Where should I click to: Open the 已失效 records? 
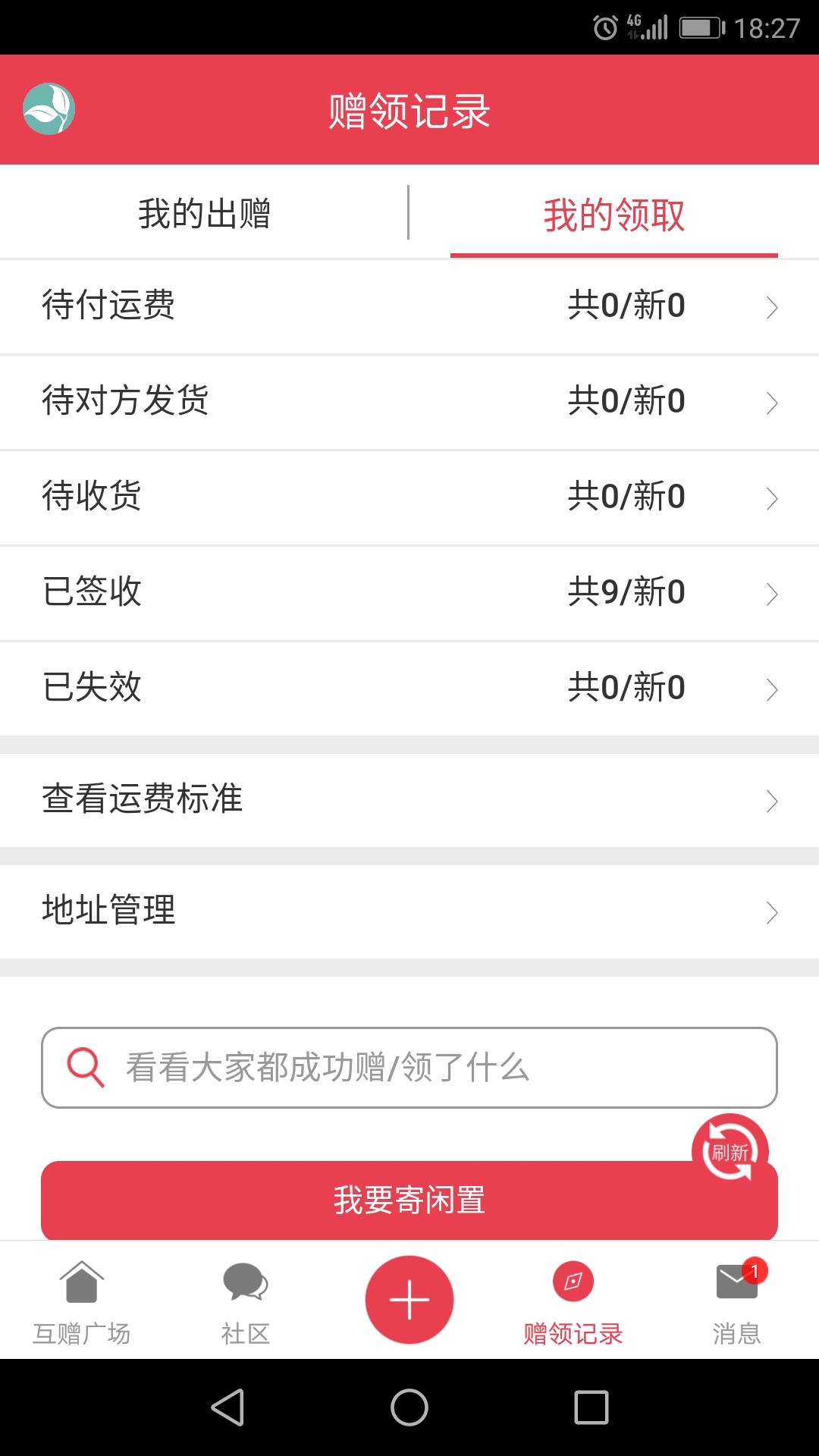click(409, 689)
